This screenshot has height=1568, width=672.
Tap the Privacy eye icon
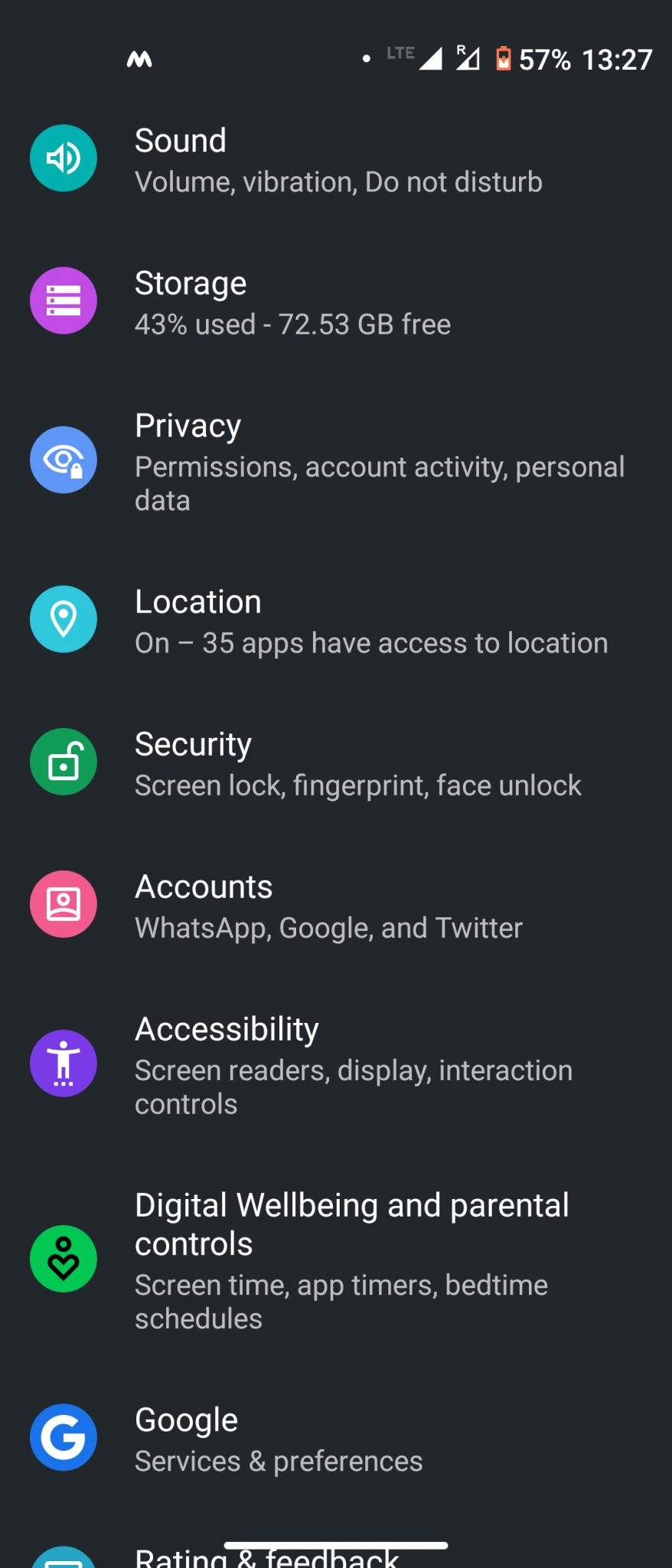[x=64, y=459]
